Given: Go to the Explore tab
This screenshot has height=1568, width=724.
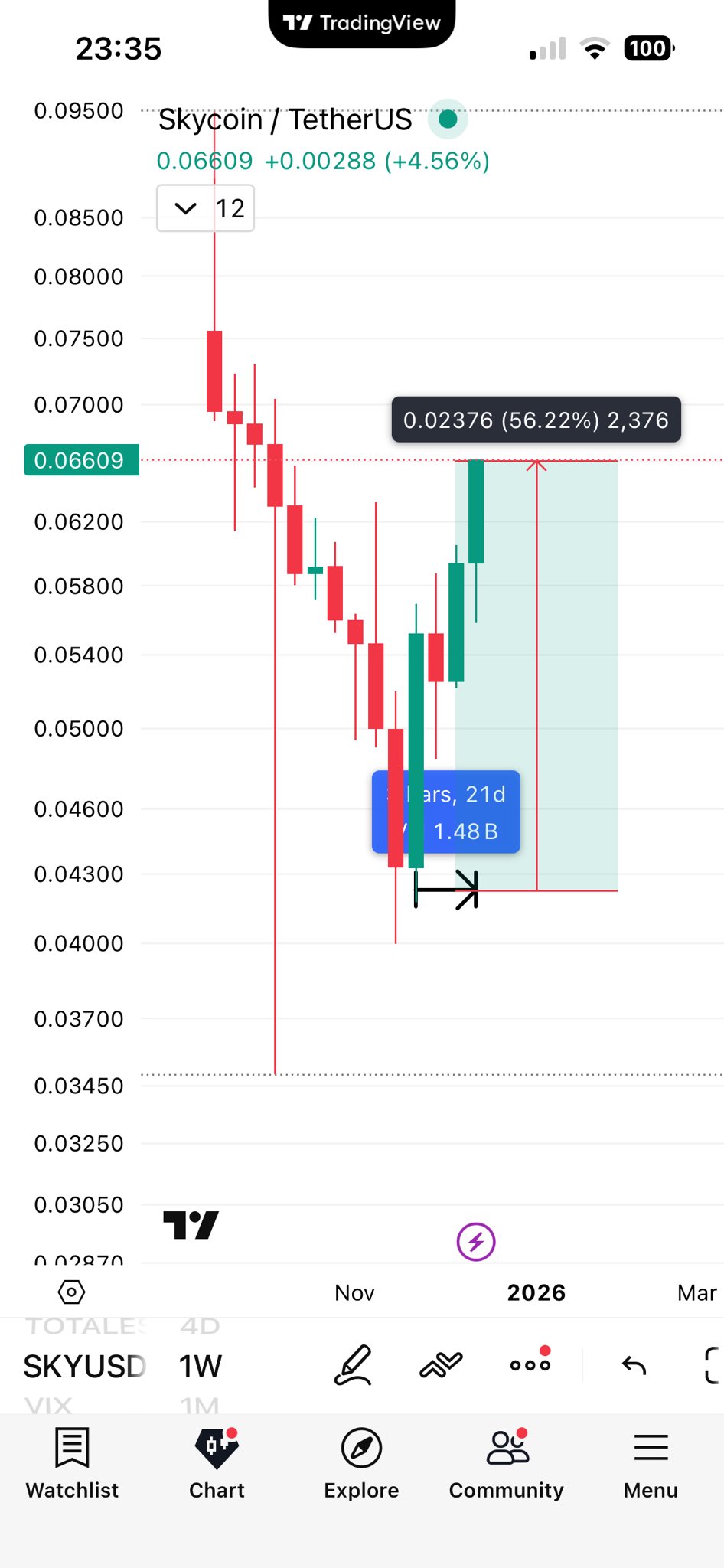Looking at the screenshot, I should 361,1463.
